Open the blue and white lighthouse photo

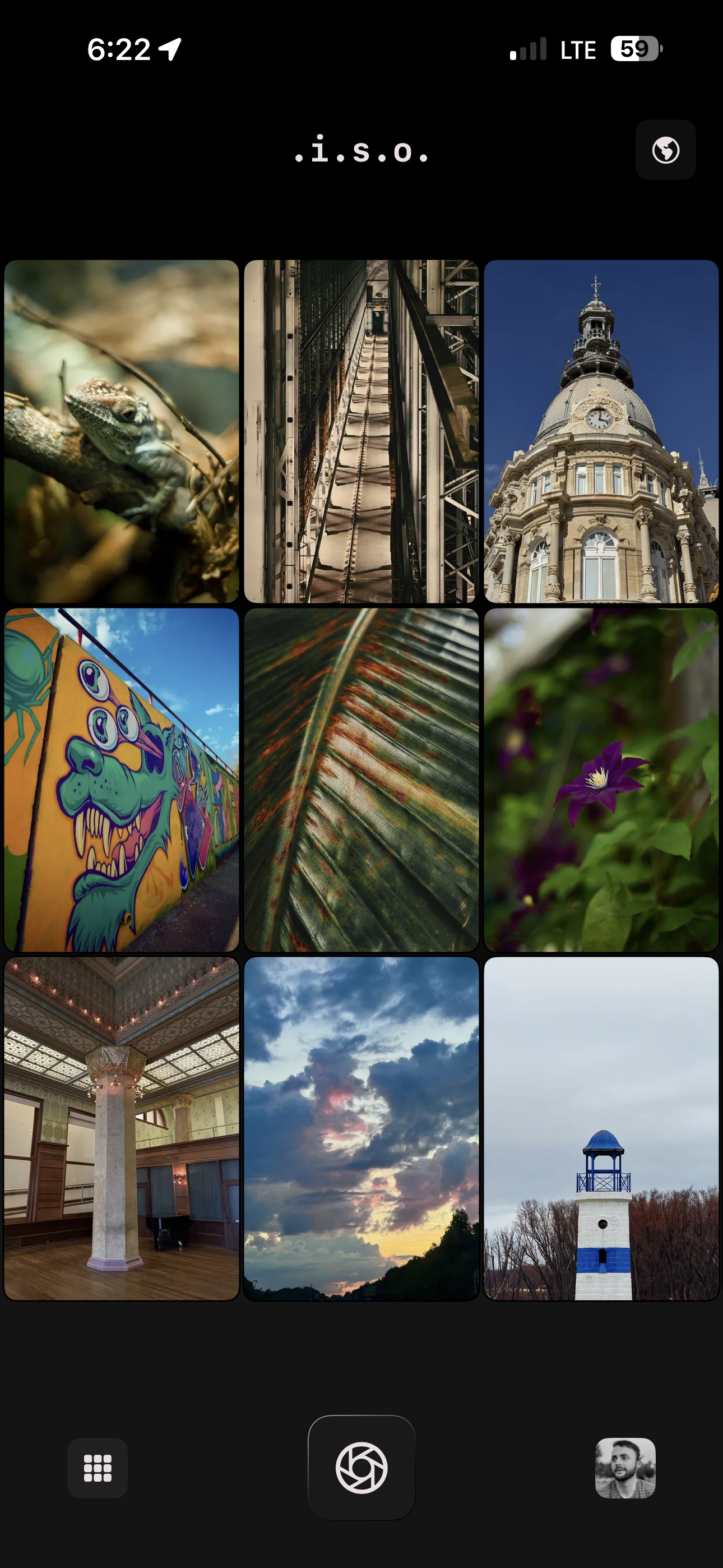click(x=601, y=1129)
